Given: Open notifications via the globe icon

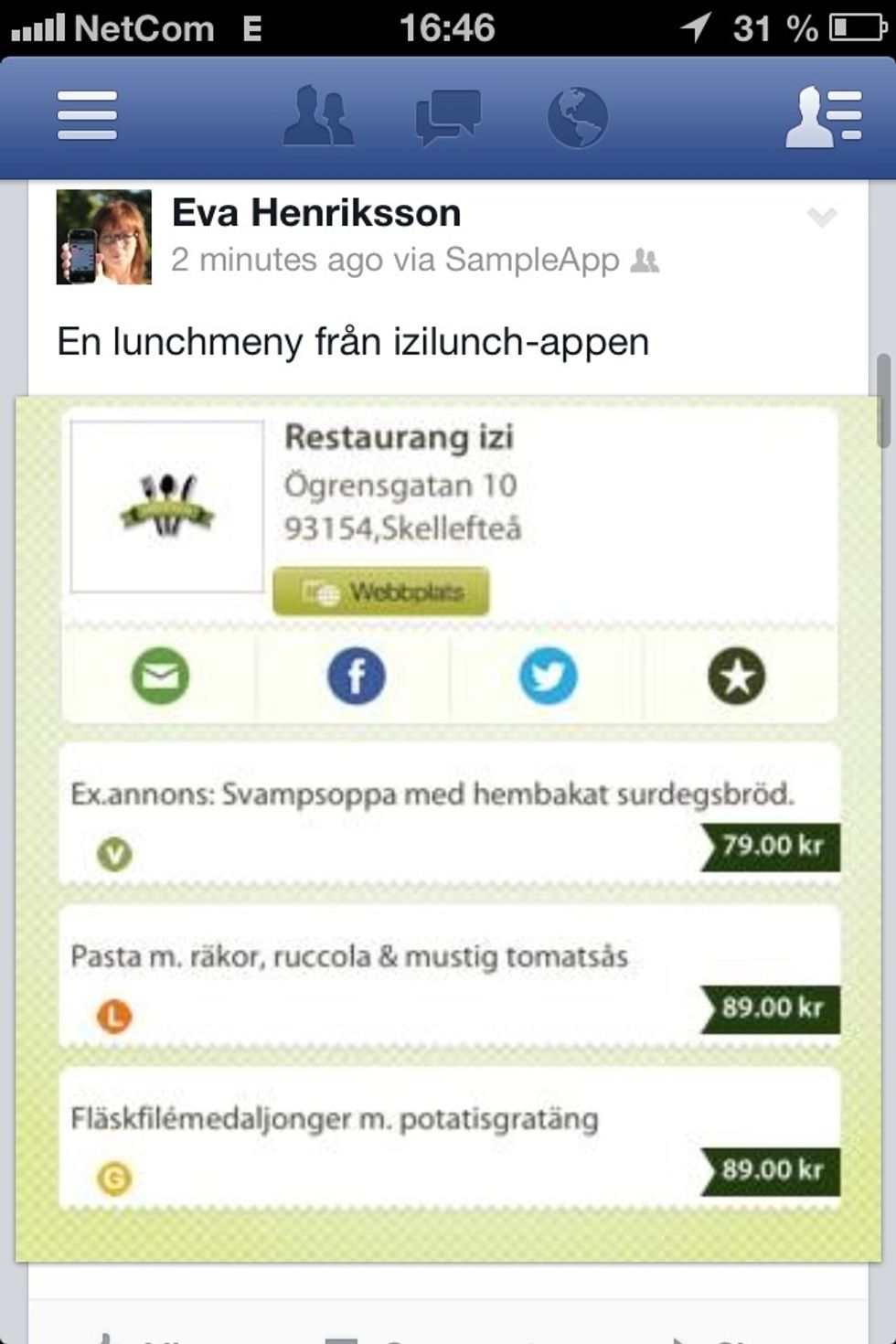Looking at the screenshot, I should (x=576, y=116).
